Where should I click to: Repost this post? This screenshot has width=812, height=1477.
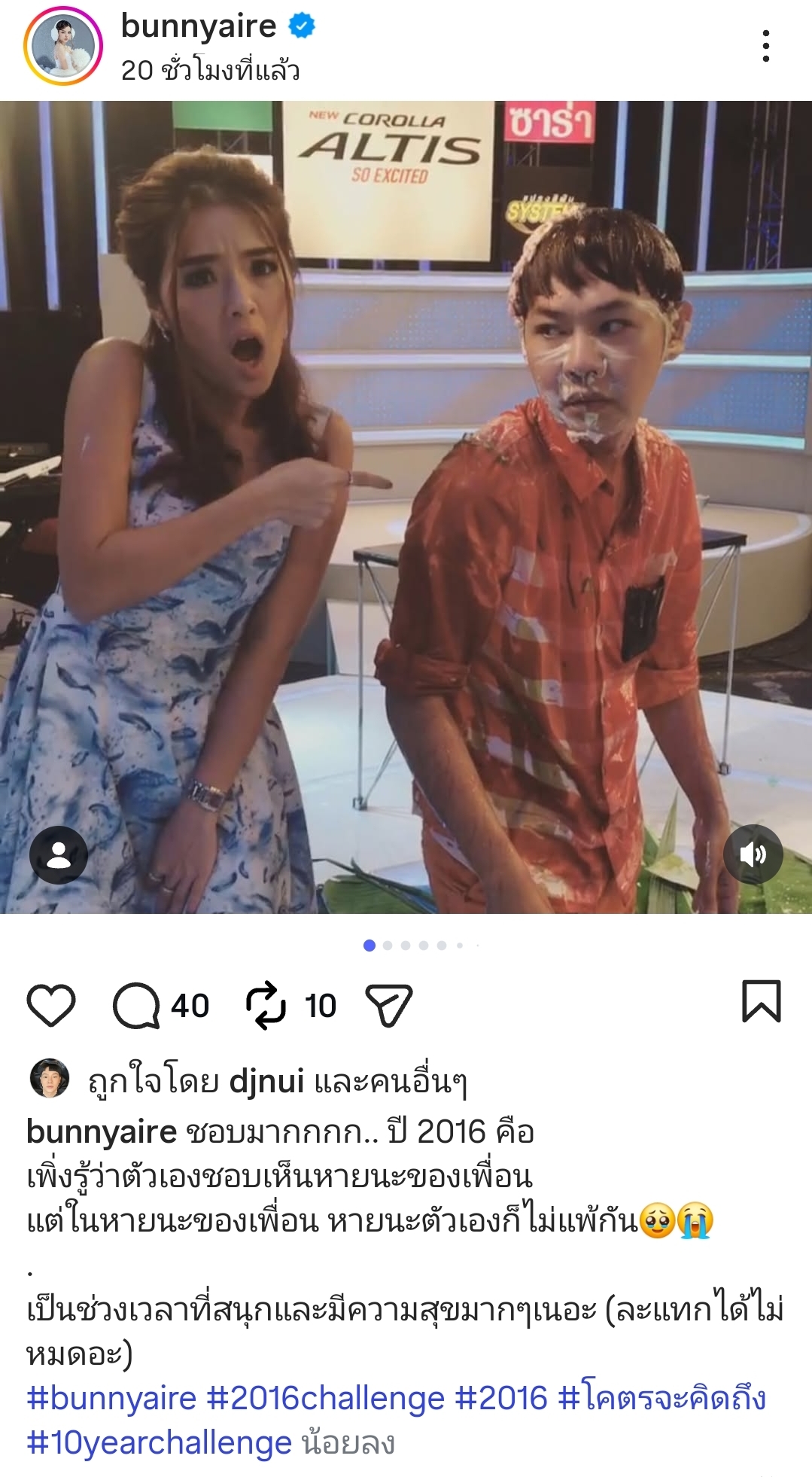coord(266,1005)
